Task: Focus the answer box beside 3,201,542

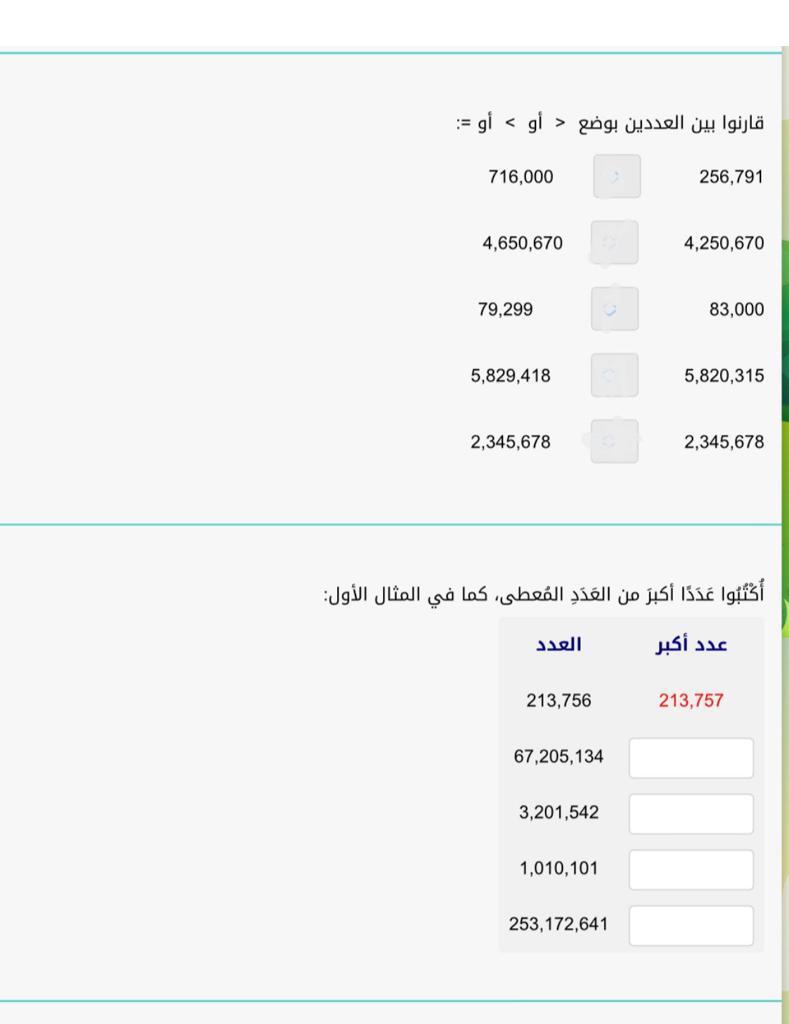Action: click(x=690, y=814)
